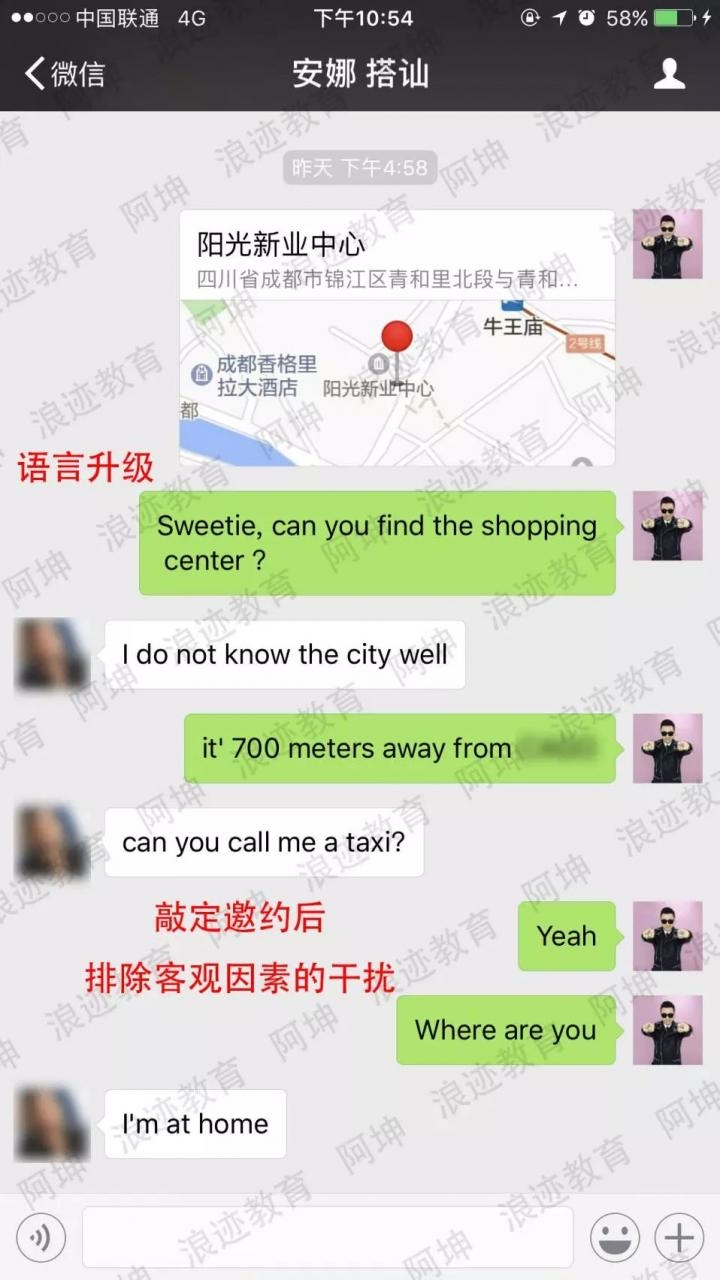The width and height of the screenshot is (720, 1280).
Task: Open the chat info profile icon
Action: [x=669, y=73]
